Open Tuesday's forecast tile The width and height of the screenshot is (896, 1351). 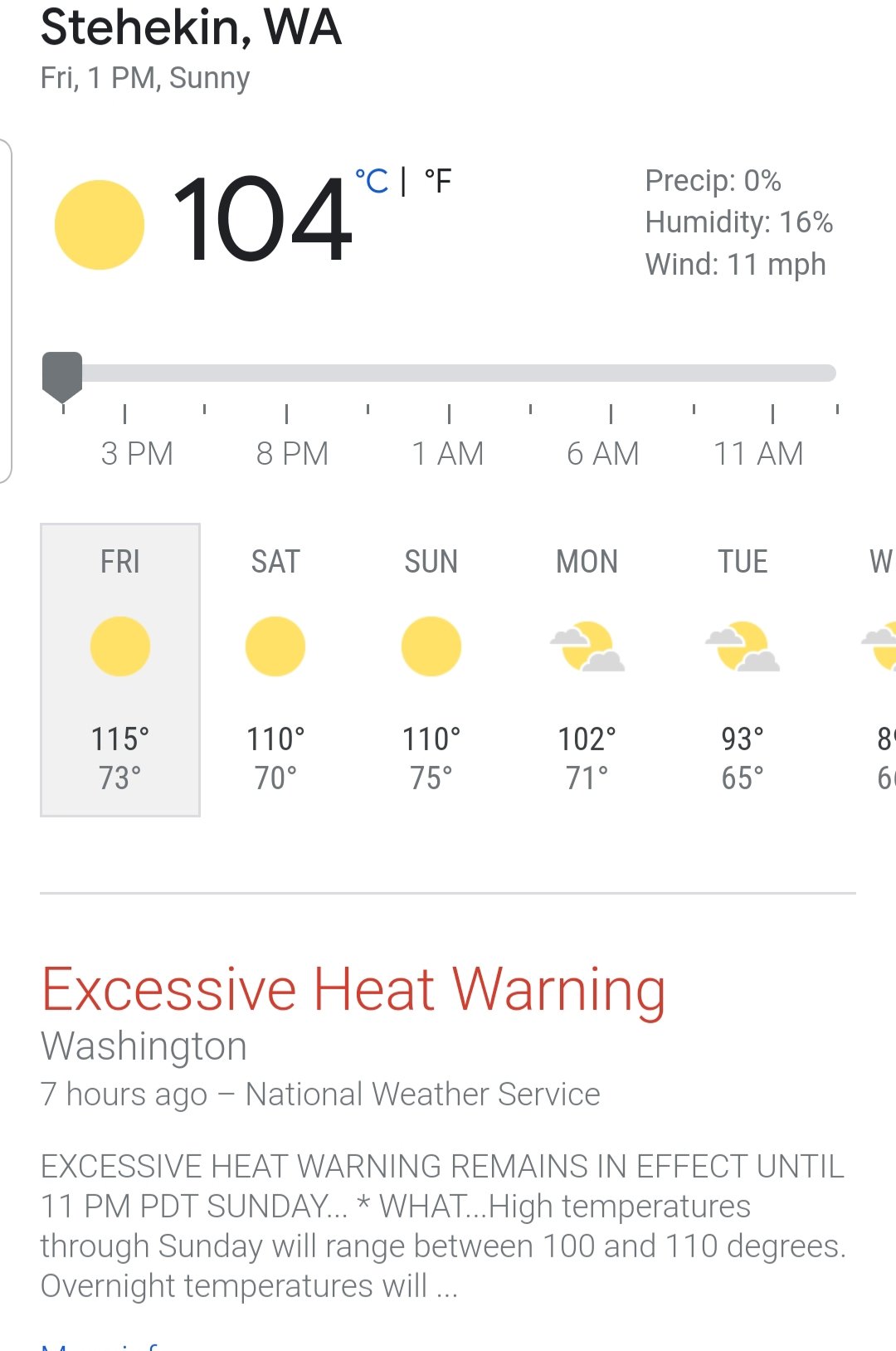pos(742,670)
